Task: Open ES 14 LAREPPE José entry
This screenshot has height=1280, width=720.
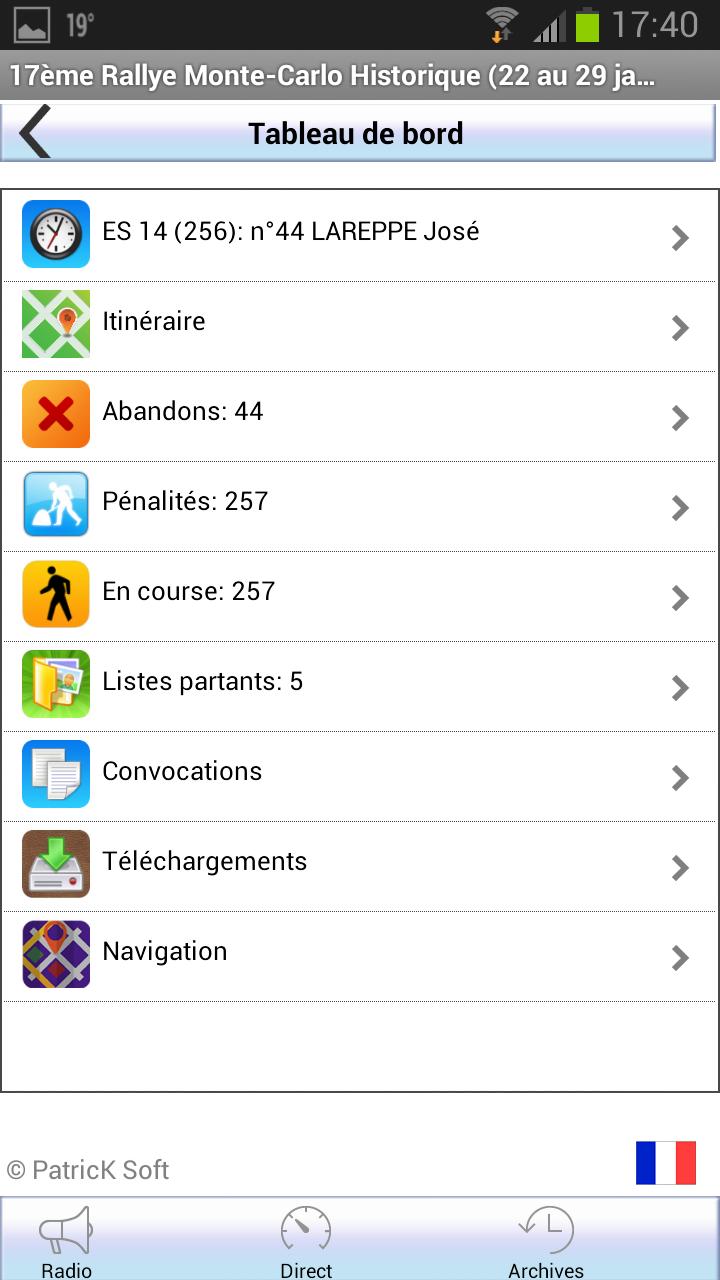Action: pos(358,236)
